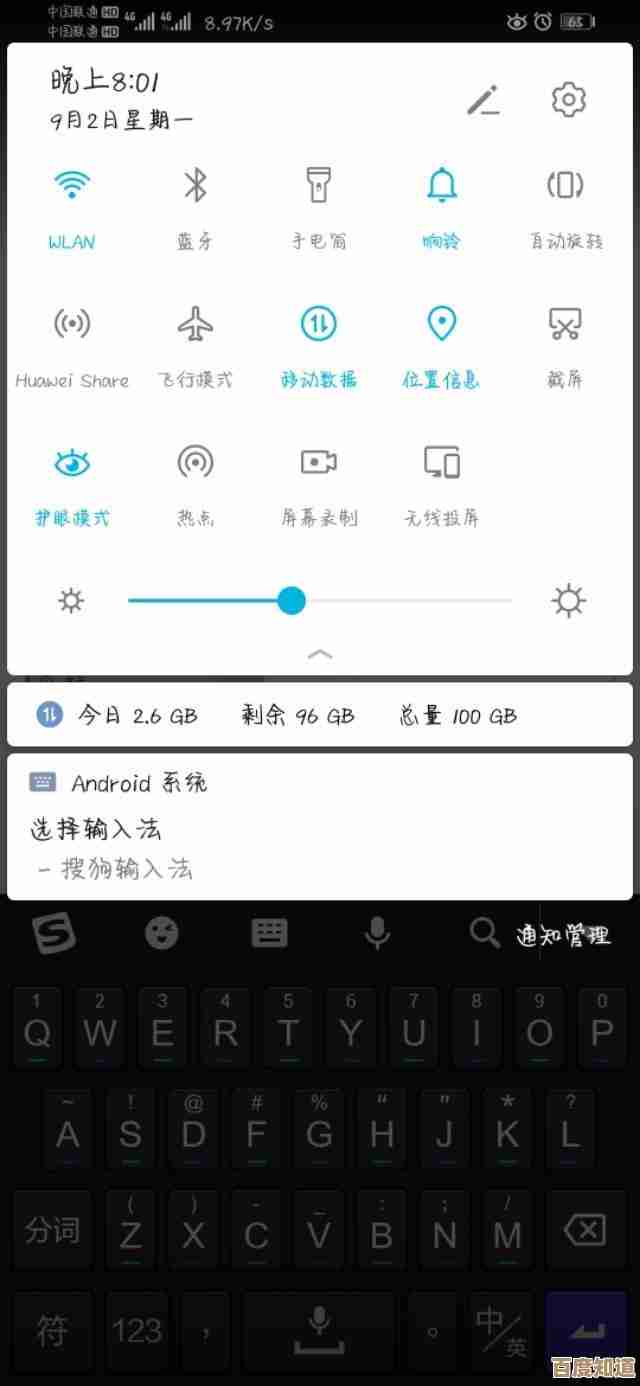Start screen recording (屏幕录制)
The image size is (640, 1386).
(x=318, y=462)
